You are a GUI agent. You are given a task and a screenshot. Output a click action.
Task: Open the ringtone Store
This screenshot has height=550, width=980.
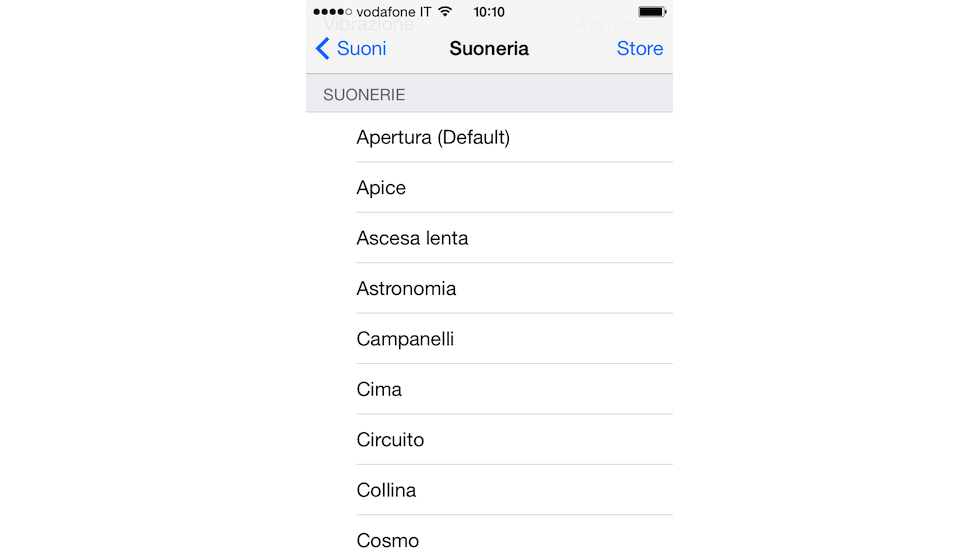coord(639,49)
